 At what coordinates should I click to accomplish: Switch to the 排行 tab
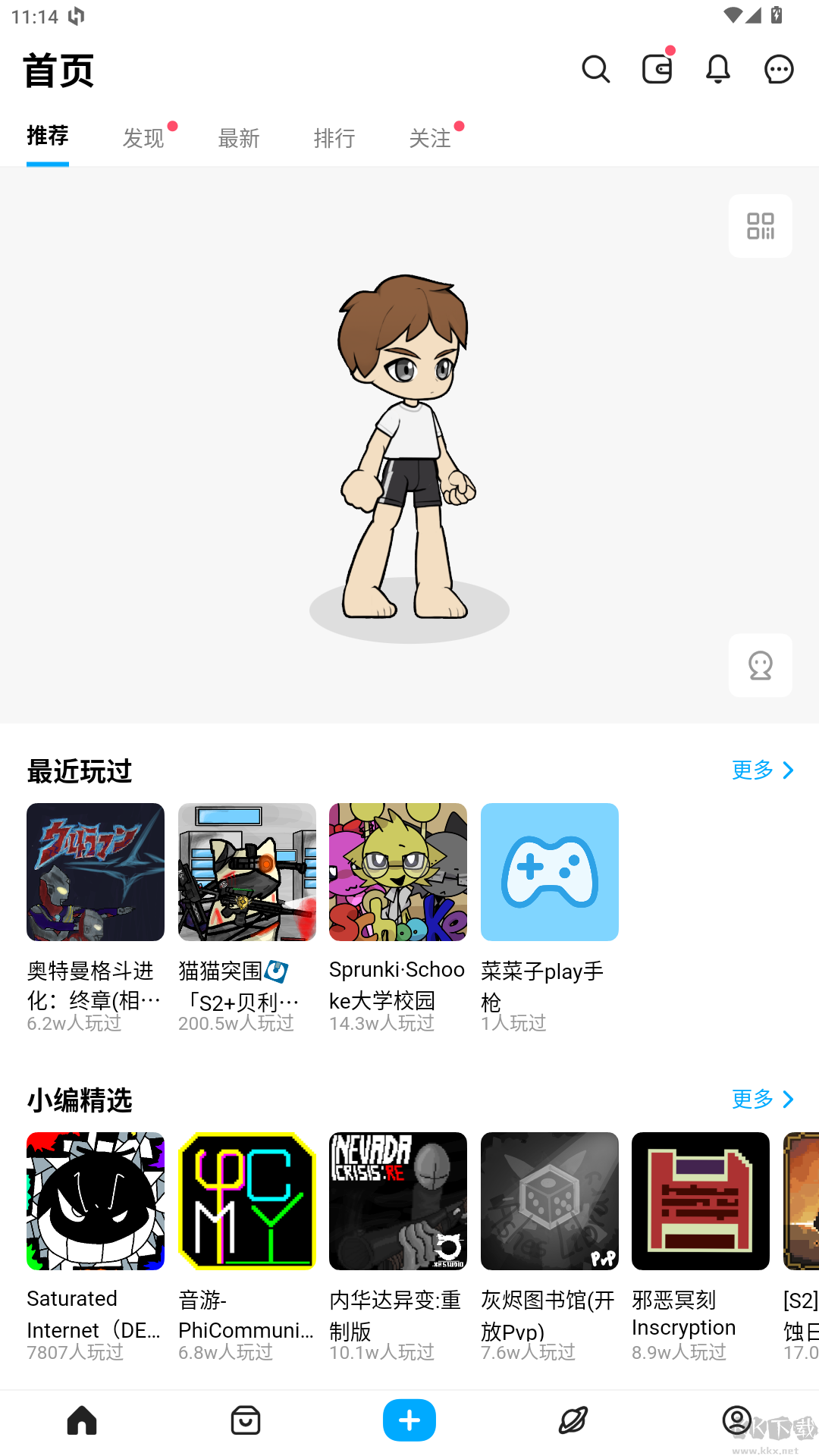(334, 139)
